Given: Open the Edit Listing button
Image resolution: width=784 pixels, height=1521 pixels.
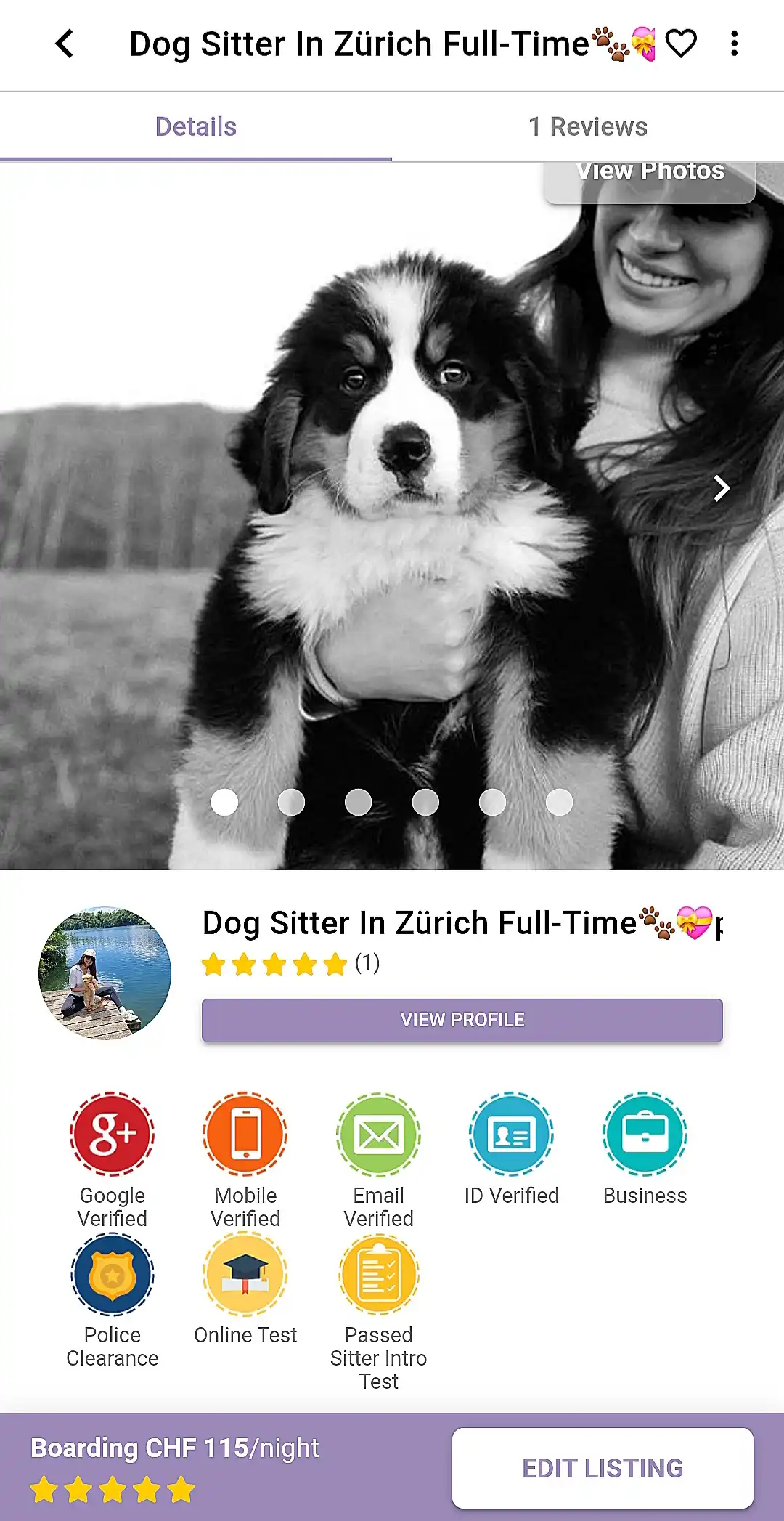Looking at the screenshot, I should coord(603,1468).
